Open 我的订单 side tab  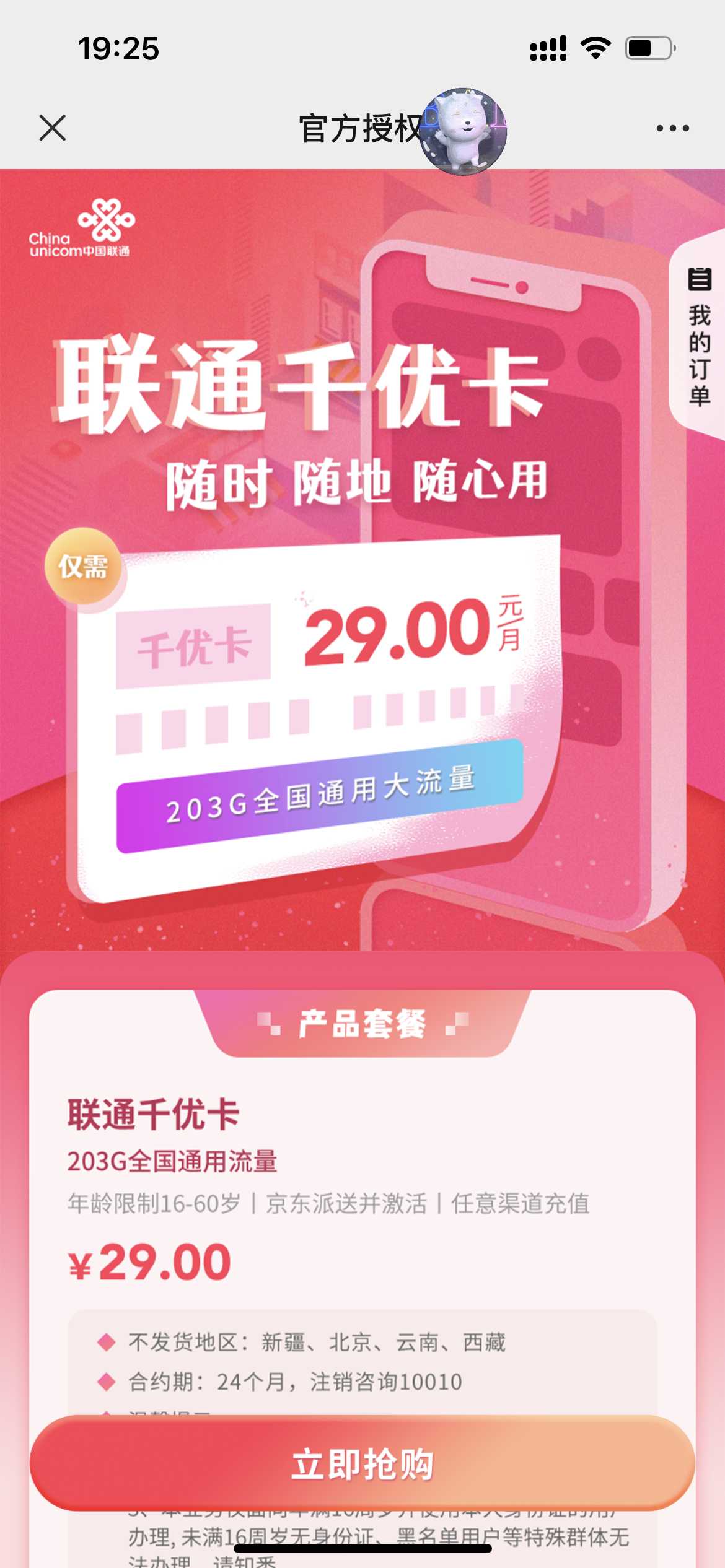pos(698,336)
